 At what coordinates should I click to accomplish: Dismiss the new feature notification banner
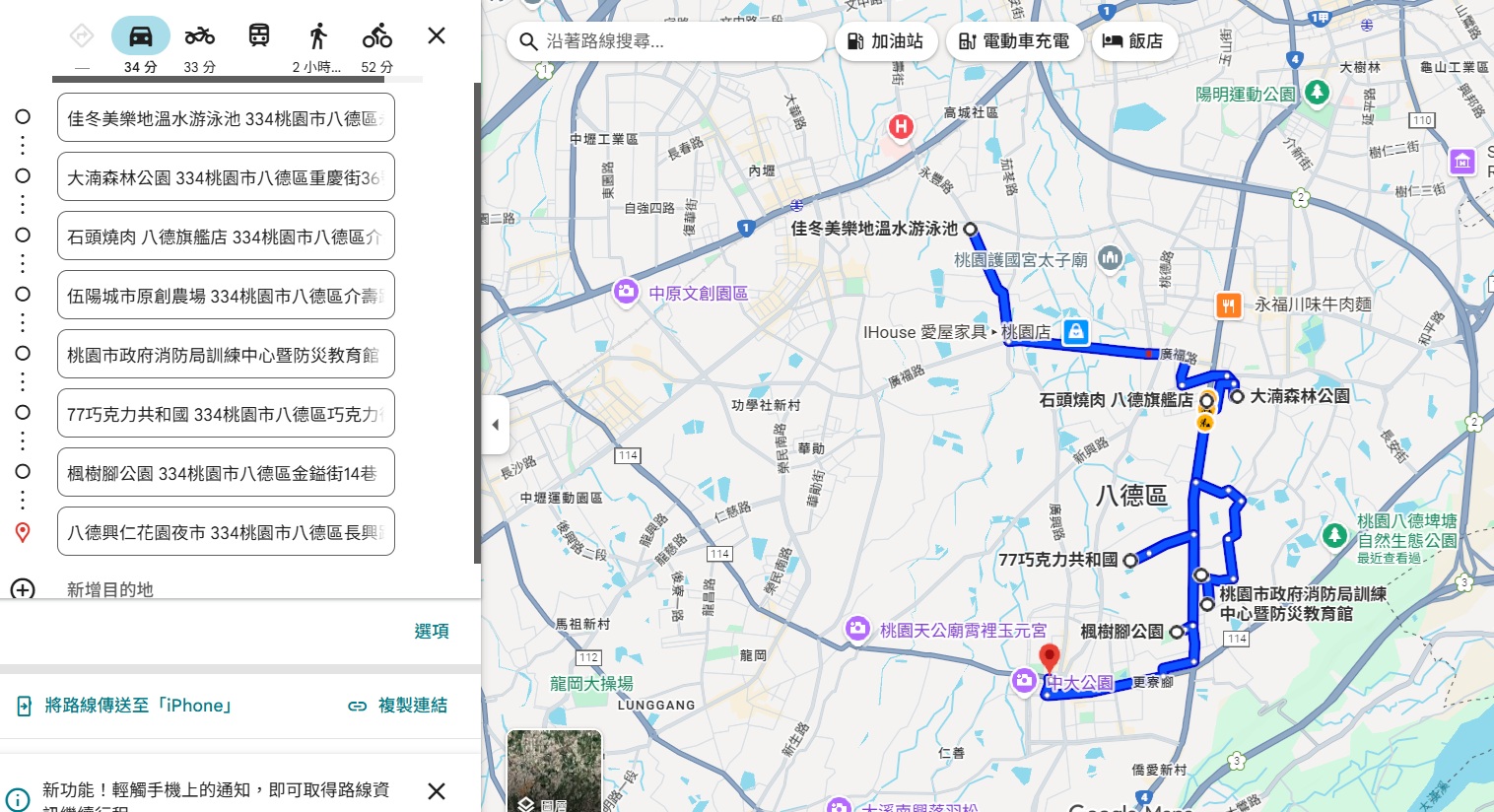point(437,791)
